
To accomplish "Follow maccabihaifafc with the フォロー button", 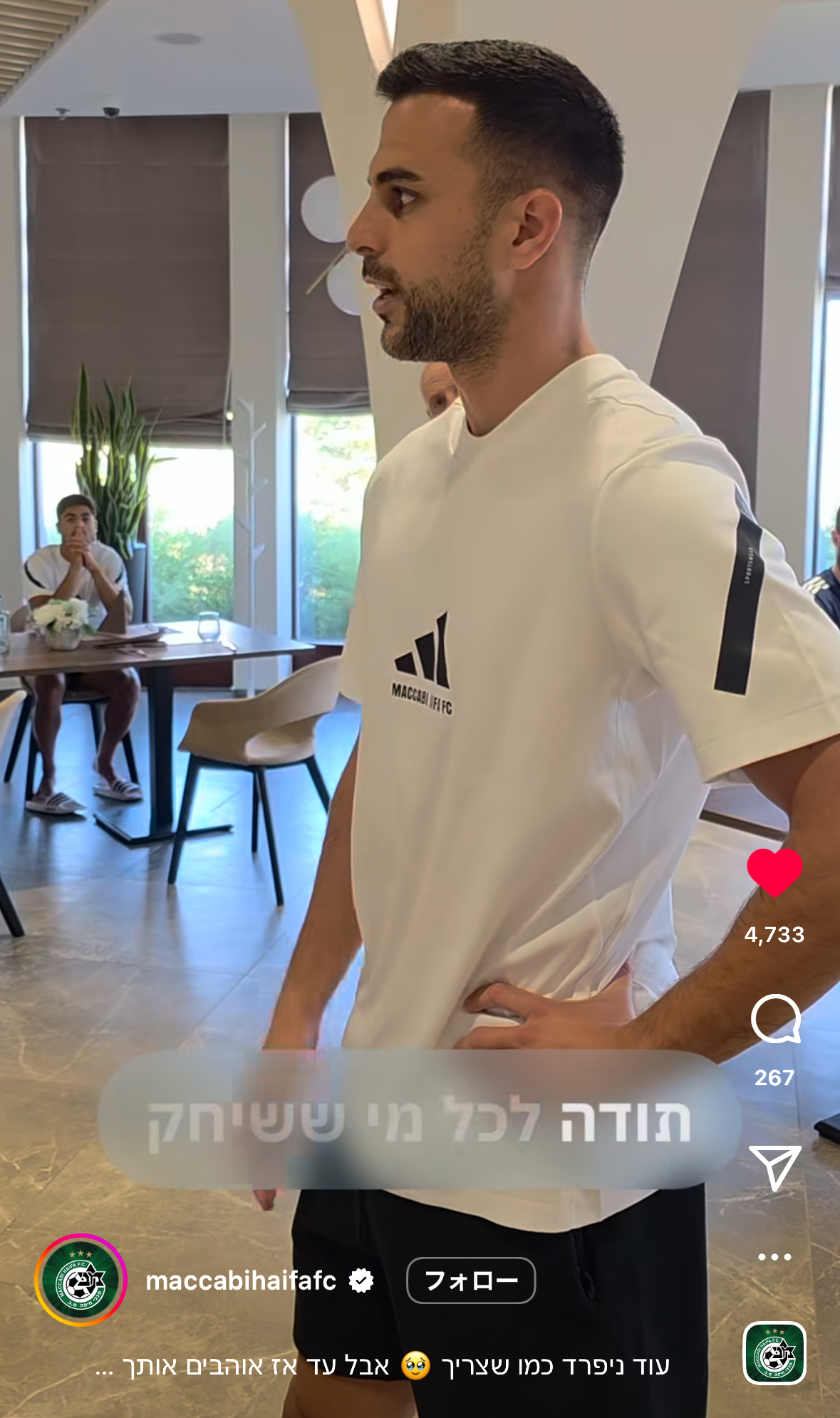I will [x=471, y=1280].
